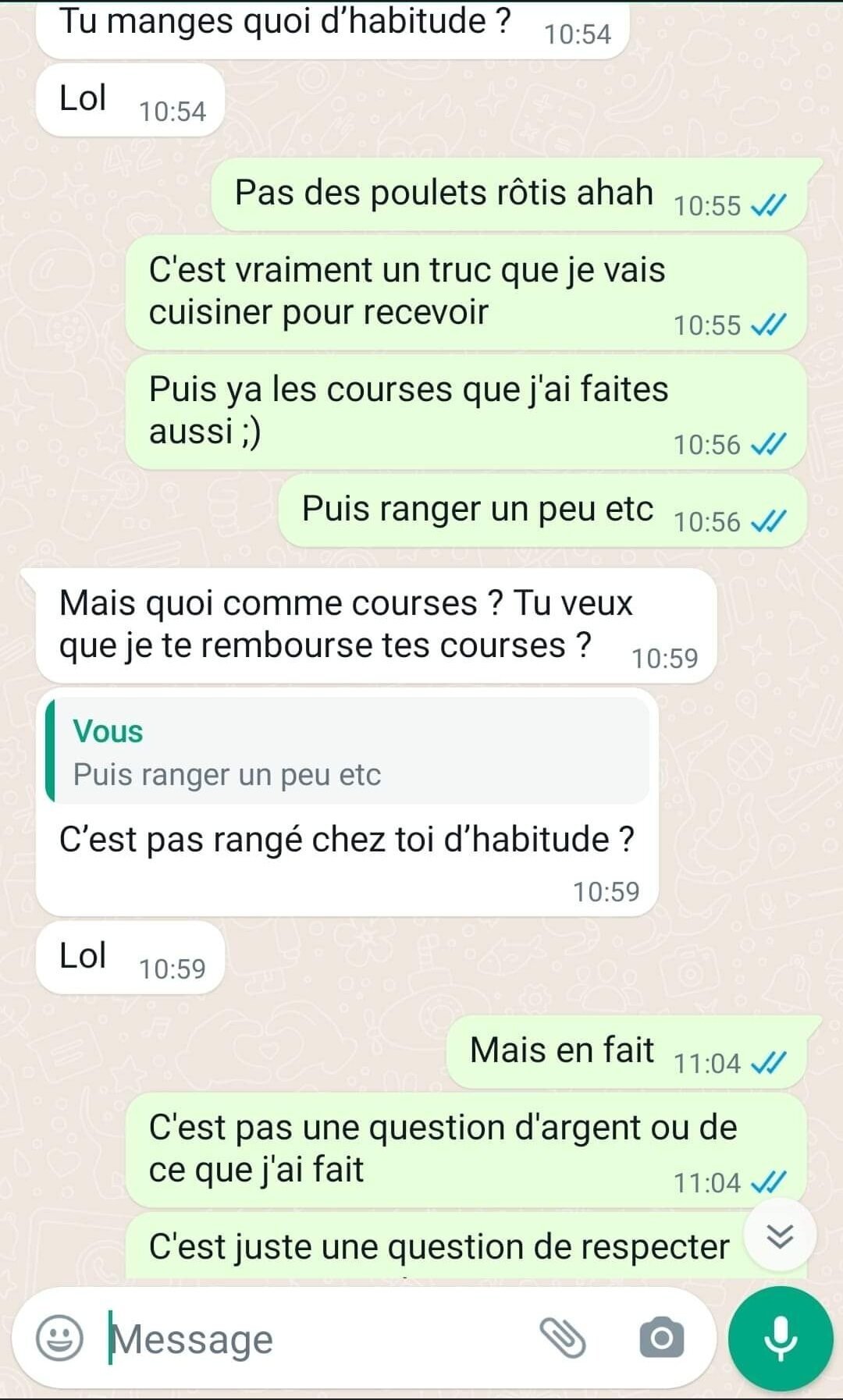Viewport: 843px width, 1400px height.
Task: Open the message 'C'est pas rangé chez toi d'habitude ?'
Action: point(347,840)
